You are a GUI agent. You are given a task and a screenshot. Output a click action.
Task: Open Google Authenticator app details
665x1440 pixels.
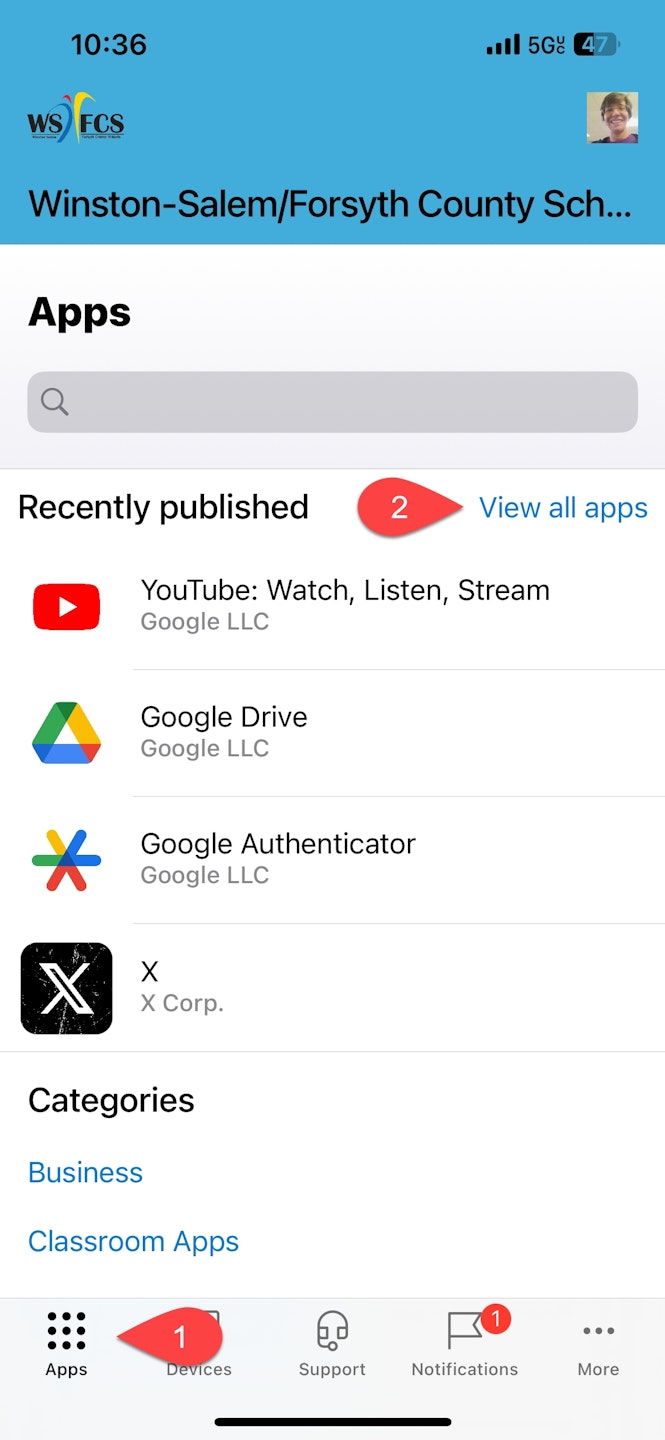coord(278,859)
